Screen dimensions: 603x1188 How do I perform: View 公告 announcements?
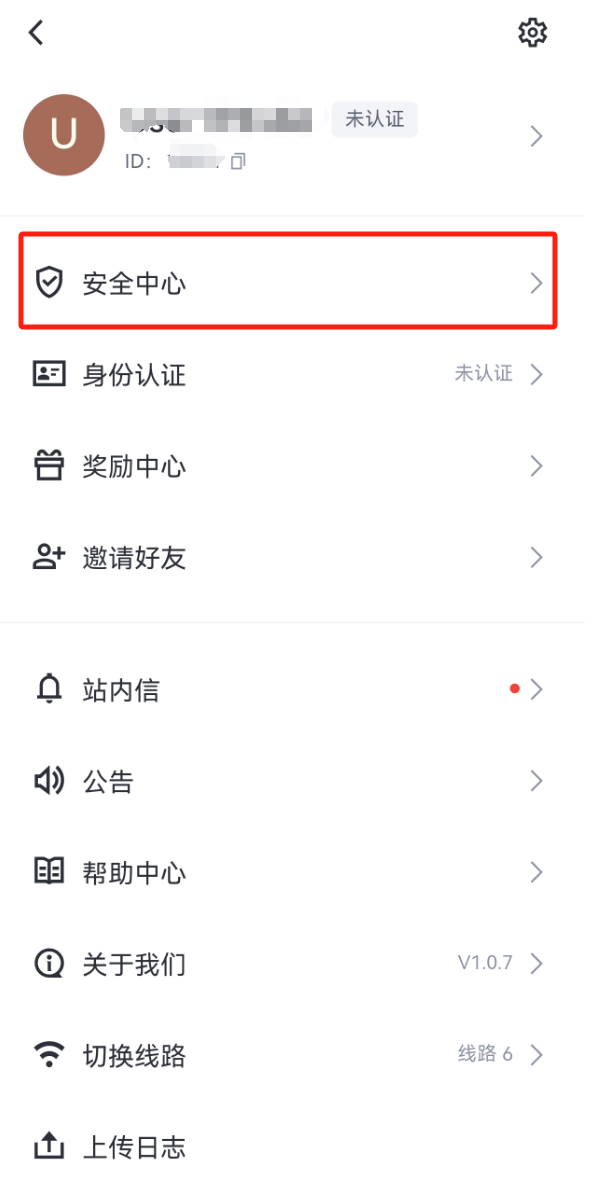click(292, 781)
